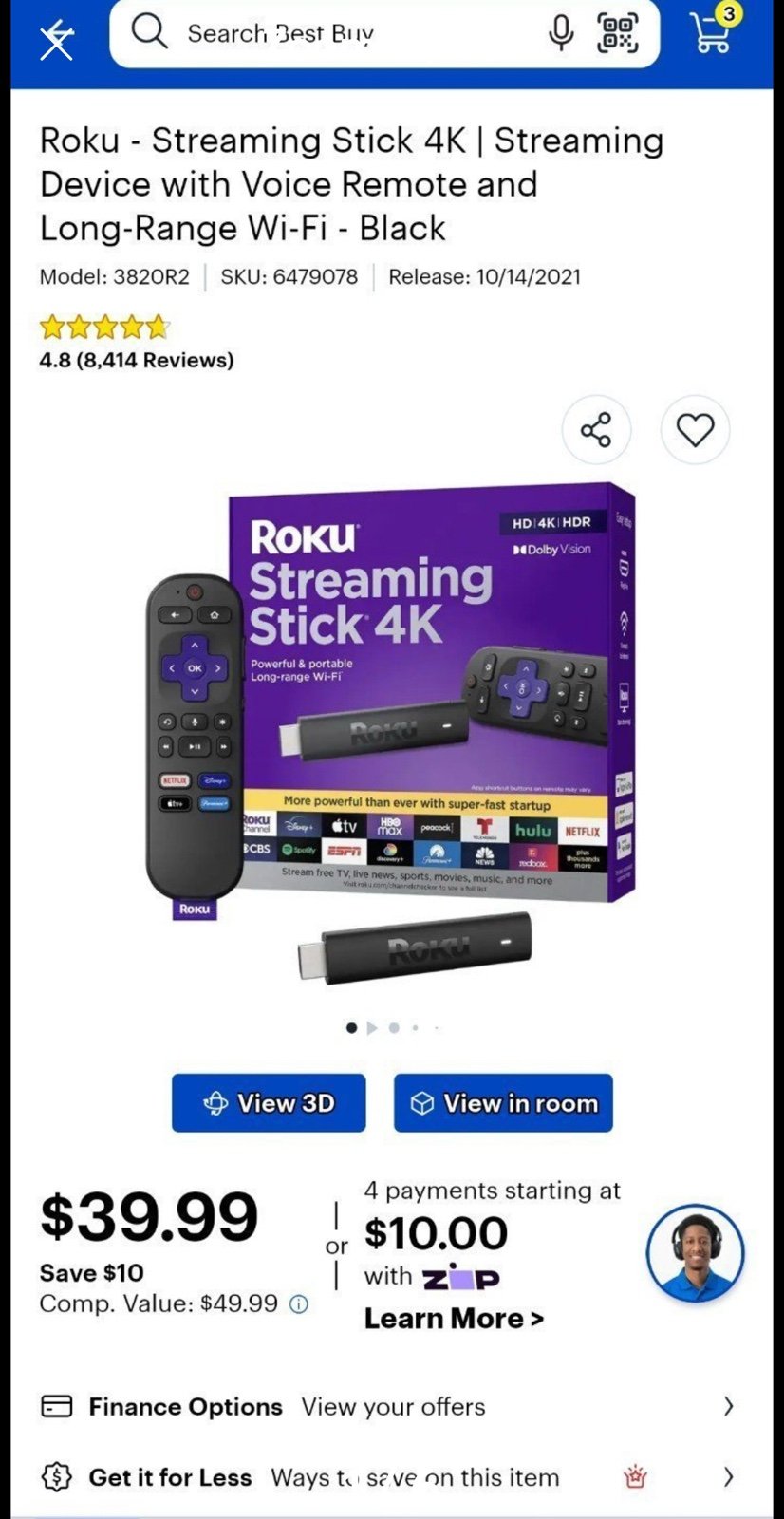
Task: Save item with the heart icon
Action: (695, 430)
